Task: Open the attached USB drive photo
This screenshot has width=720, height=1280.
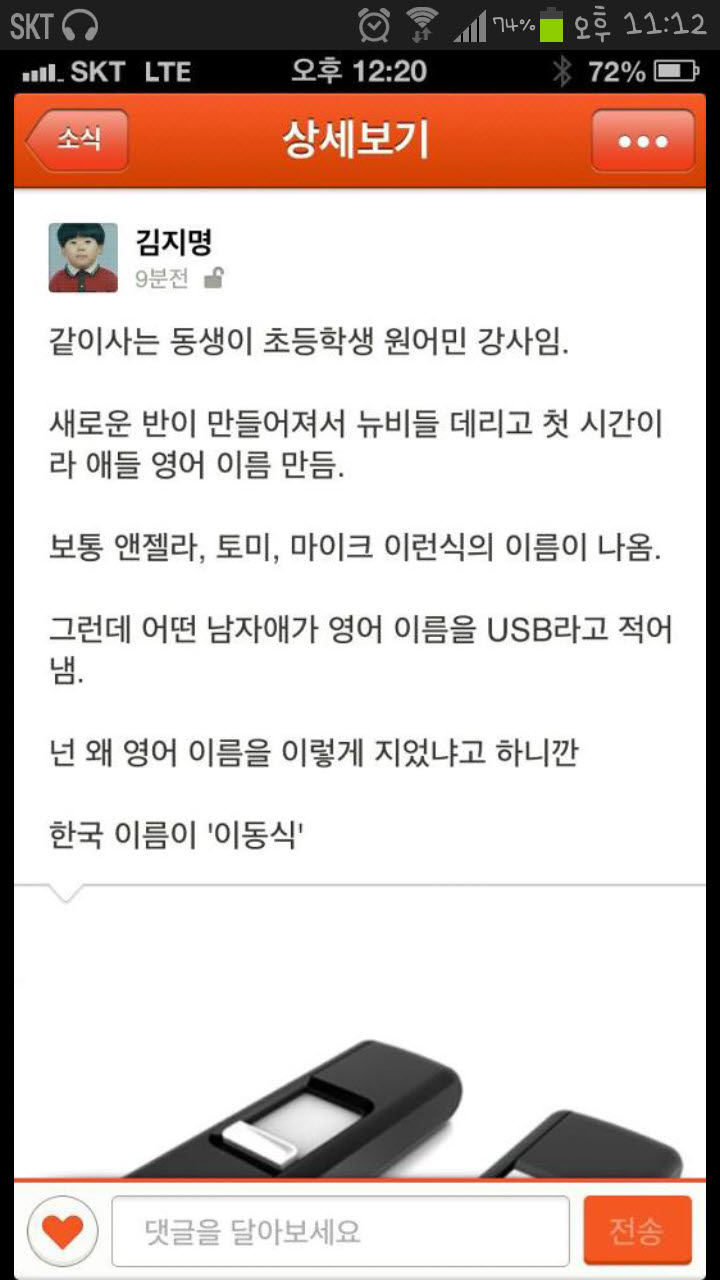Action: [x=360, y=1090]
